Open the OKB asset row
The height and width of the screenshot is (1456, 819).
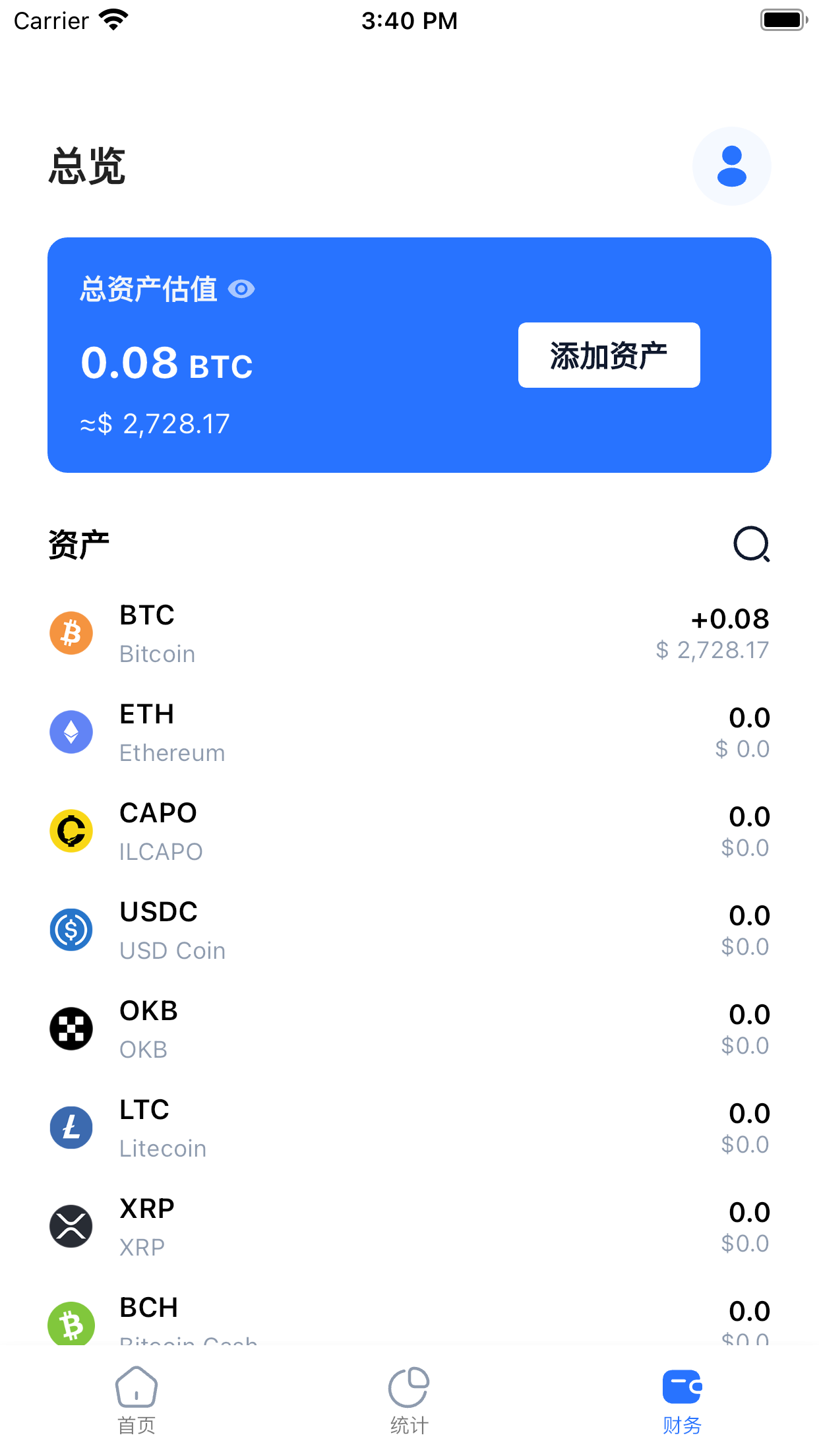point(409,1029)
